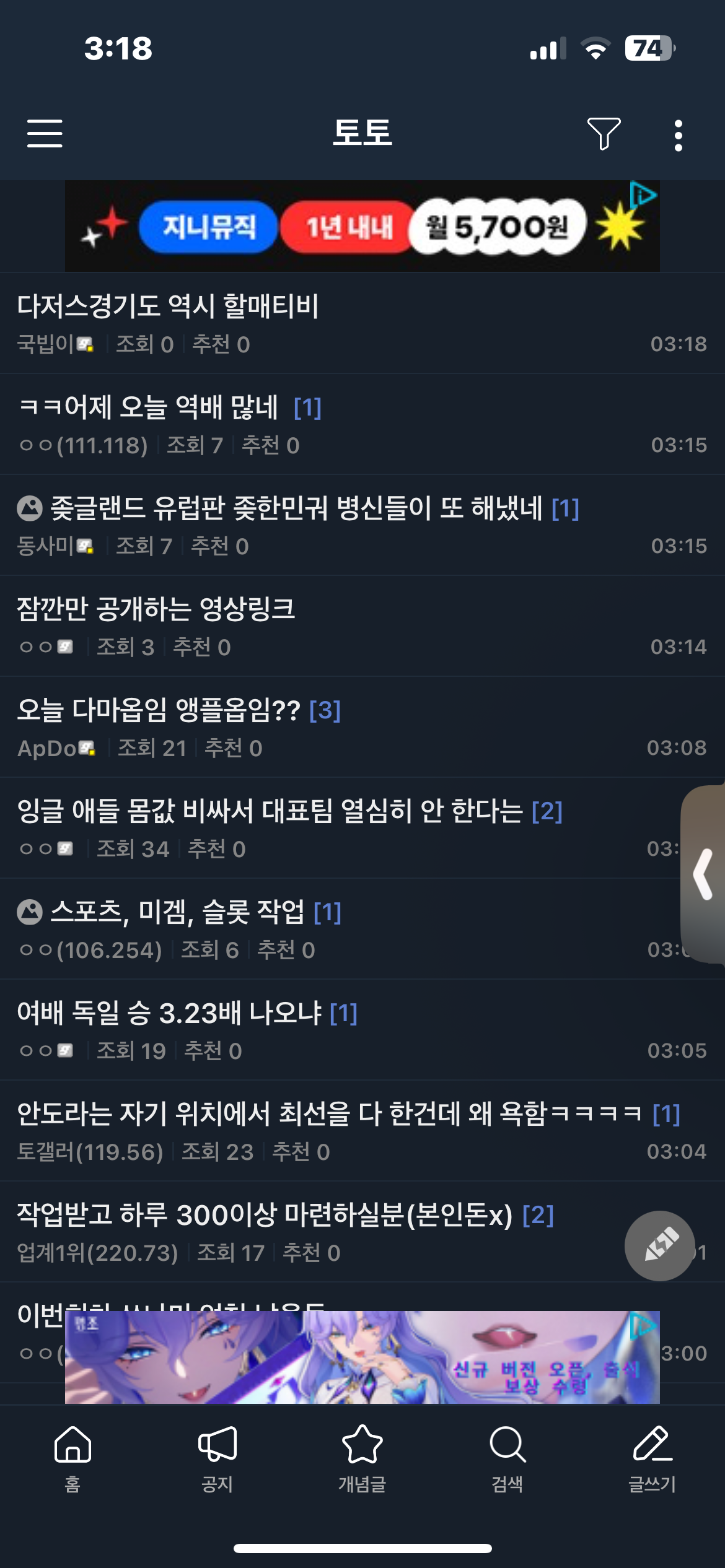Viewport: 725px width, 1568px height.
Task: Open post '작업받고 하루 300이상 마련하실분'
Action: 265,1215
